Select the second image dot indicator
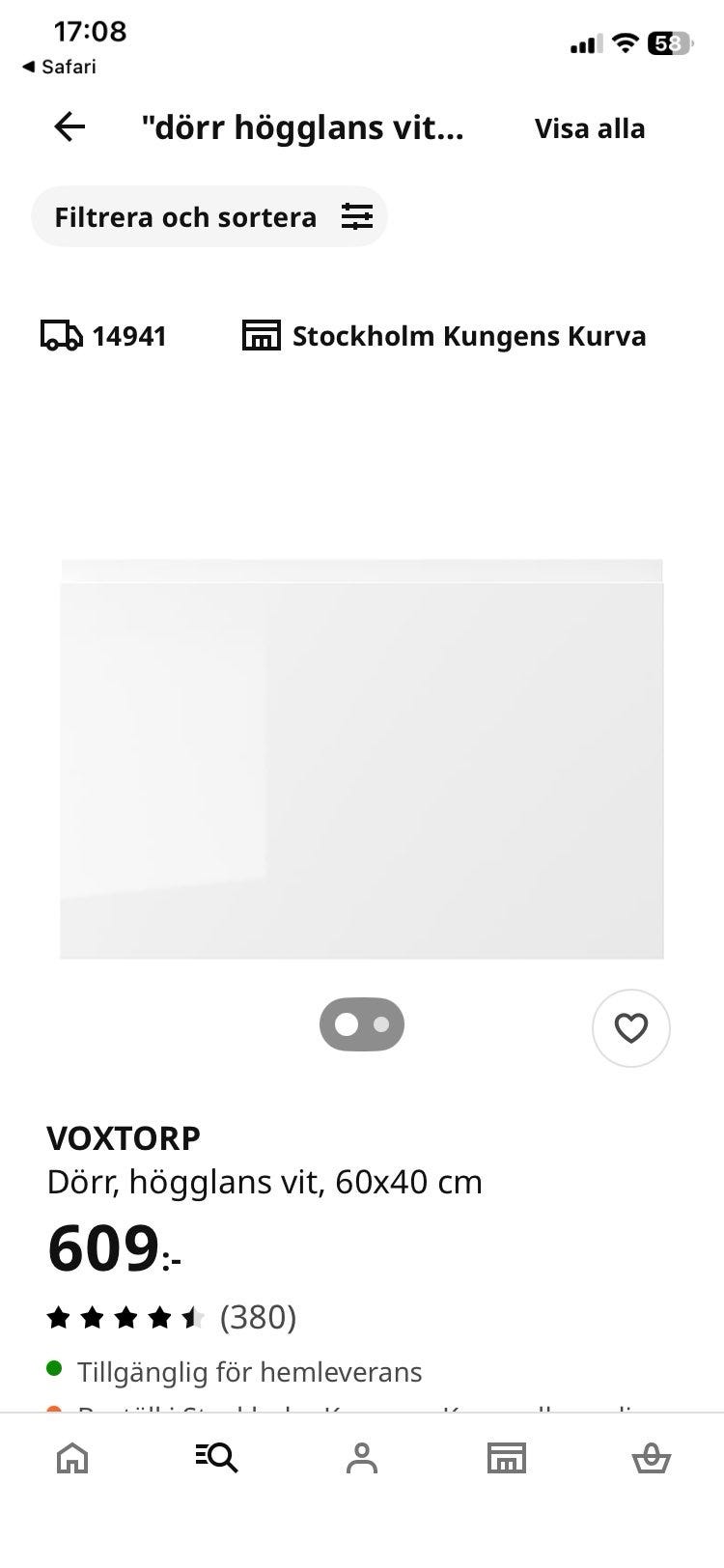This screenshot has height=1568, width=724. tap(382, 1023)
